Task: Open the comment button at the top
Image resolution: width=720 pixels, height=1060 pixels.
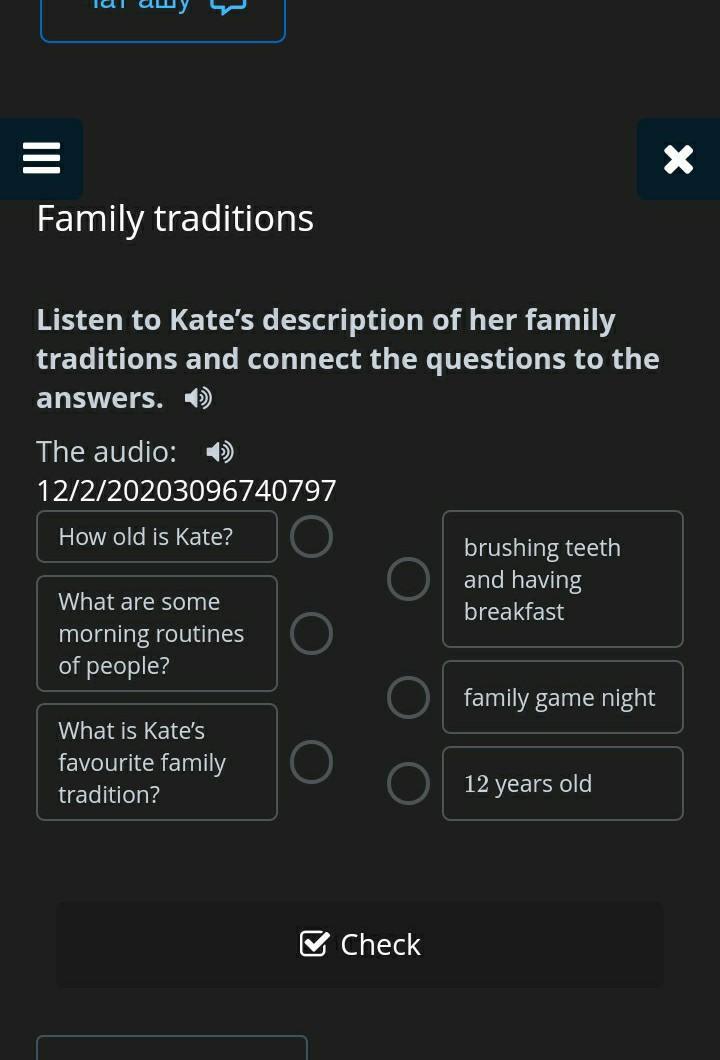Action: [163, 15]
